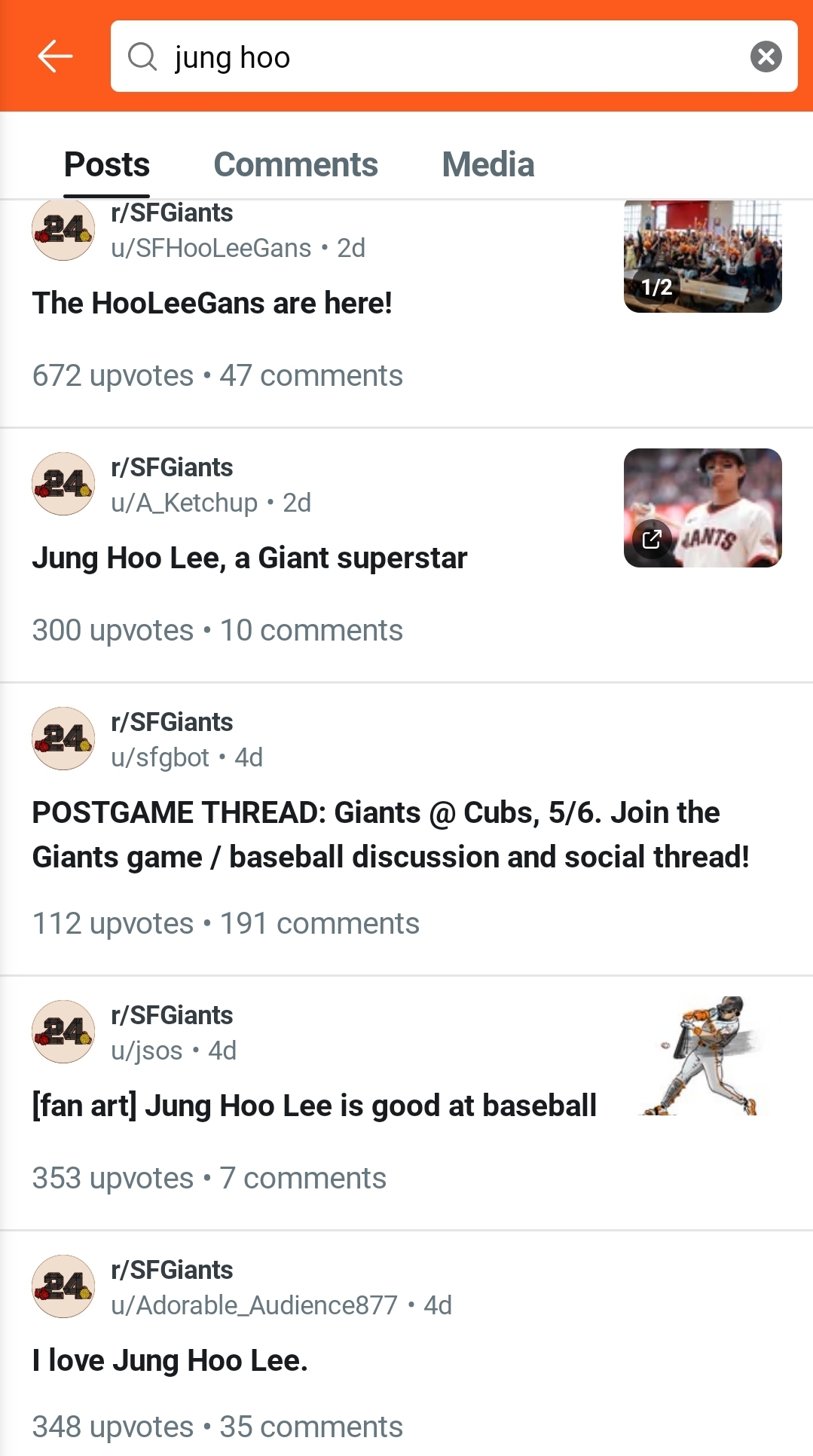Visit the profile u/SFHooLeeGans
This screenshot has width=813, height=1456.
[x=211, y=248]
